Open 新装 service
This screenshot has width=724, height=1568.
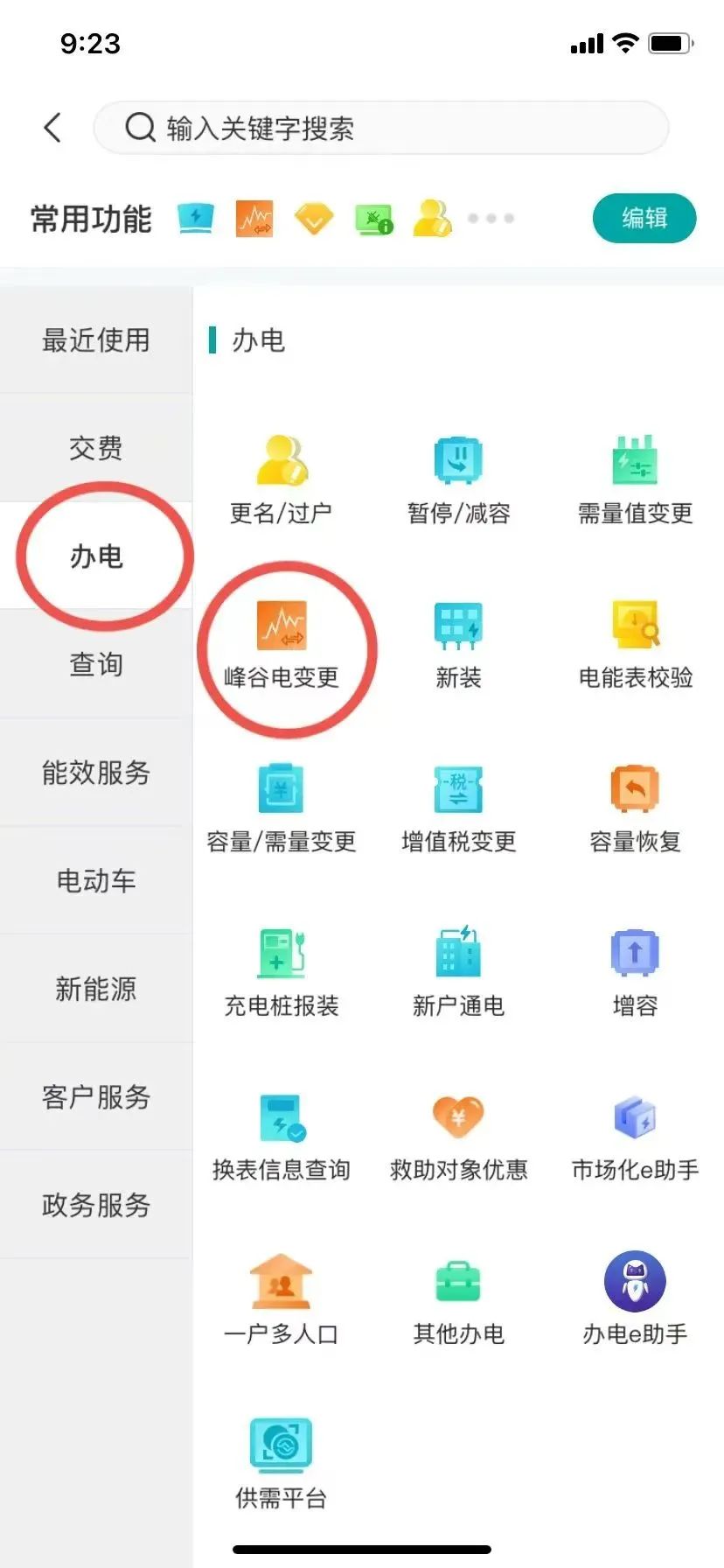tap(458, 643)
